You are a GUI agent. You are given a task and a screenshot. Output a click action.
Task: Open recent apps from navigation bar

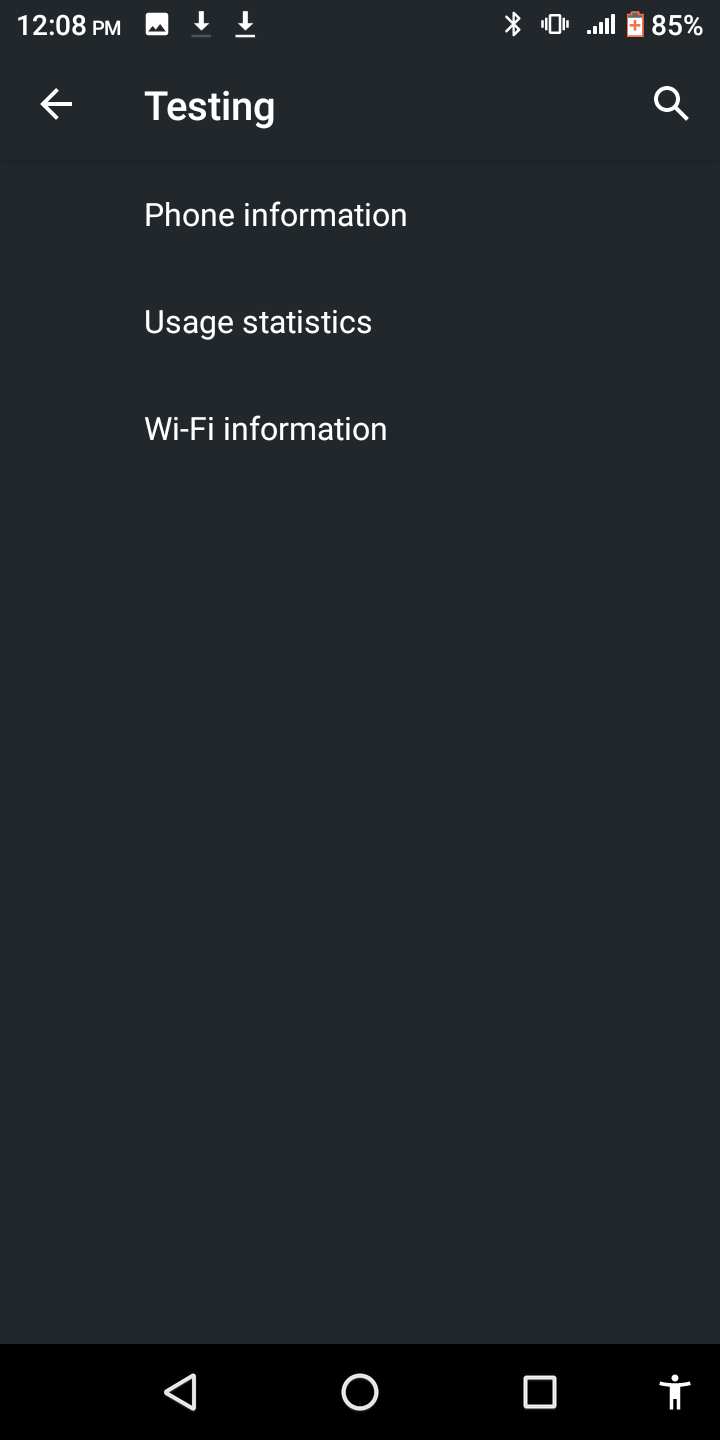tap(540, 1391)
